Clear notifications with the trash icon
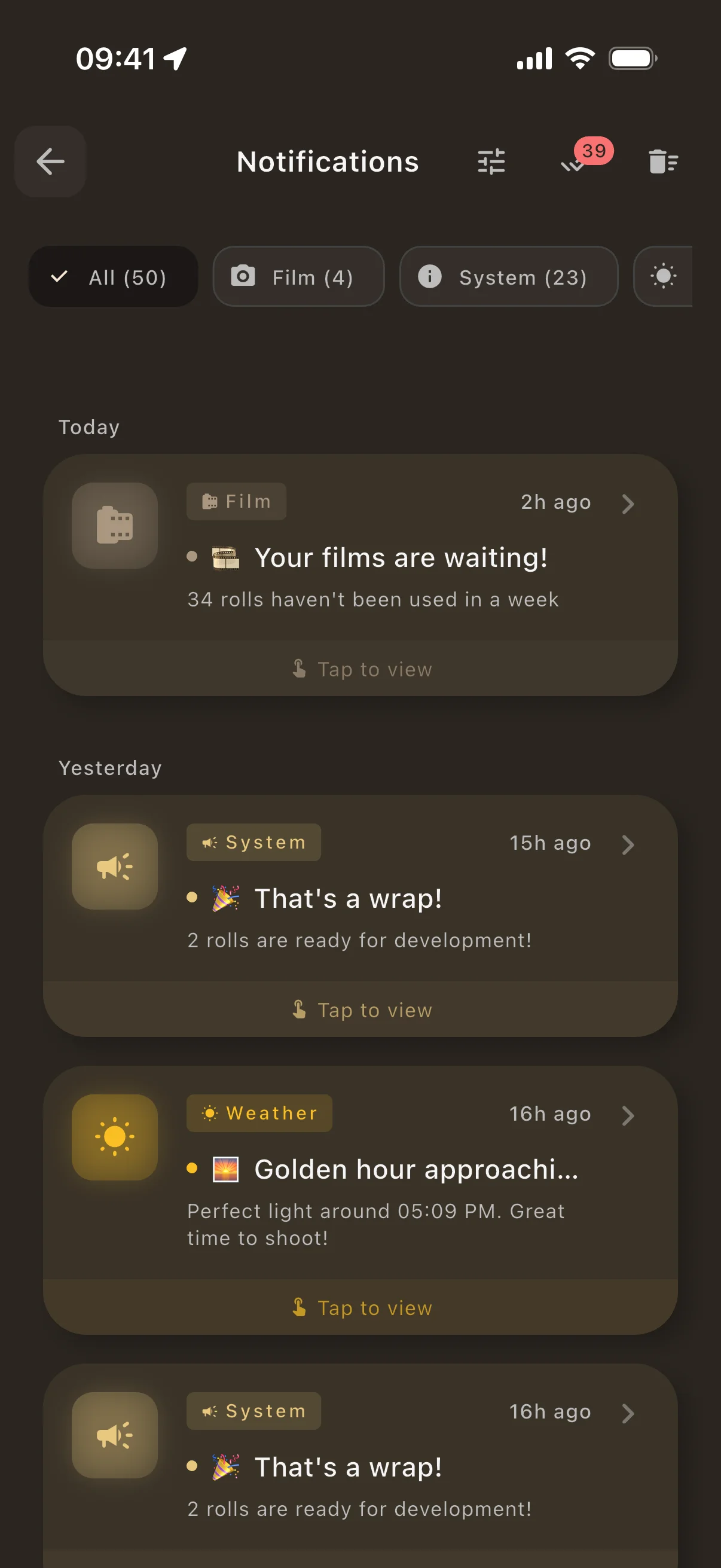The height and width of the screenshot is (1568, 721). pos(663,161)
